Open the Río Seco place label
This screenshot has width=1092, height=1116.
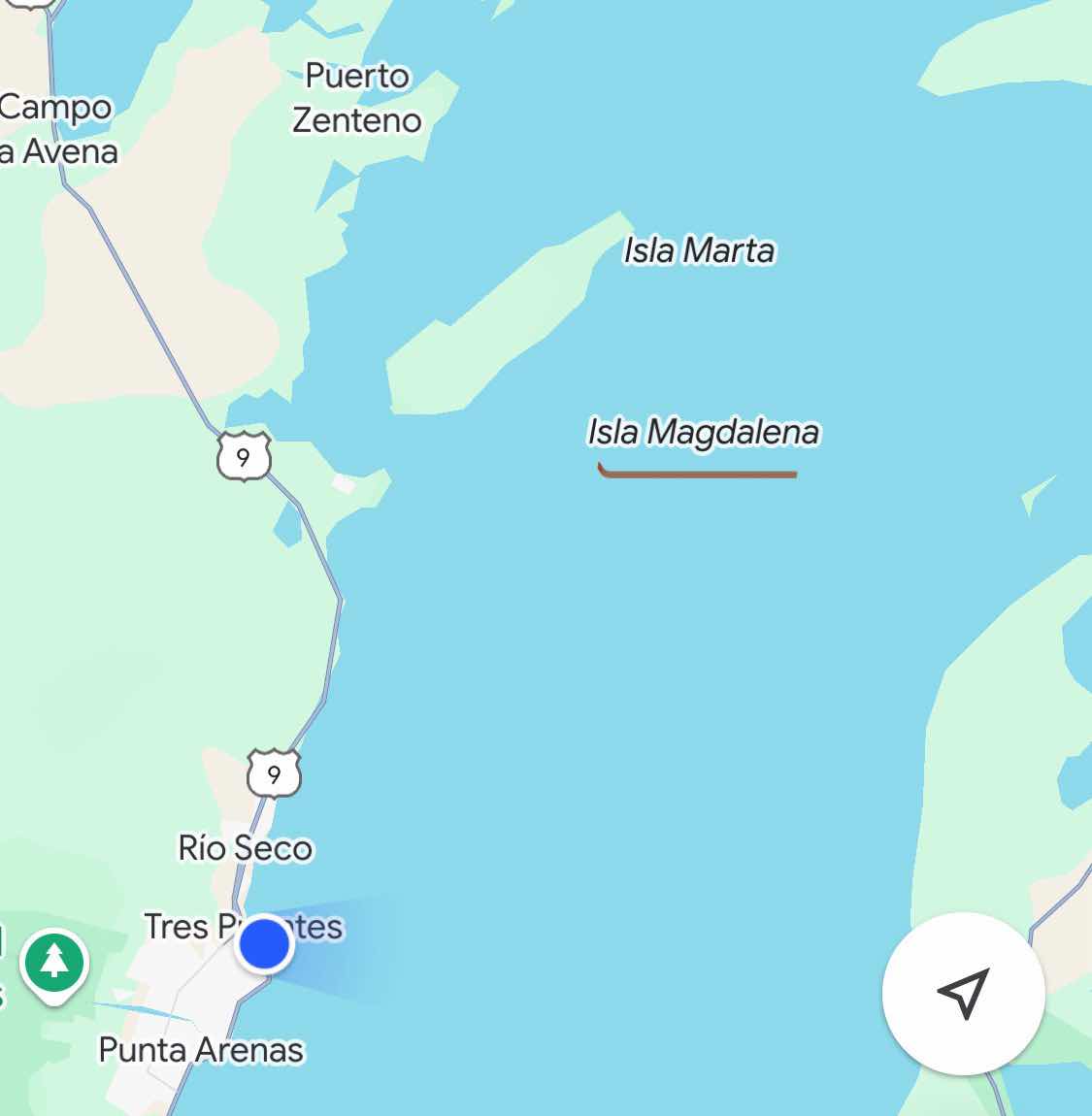(x=245, y=848)
